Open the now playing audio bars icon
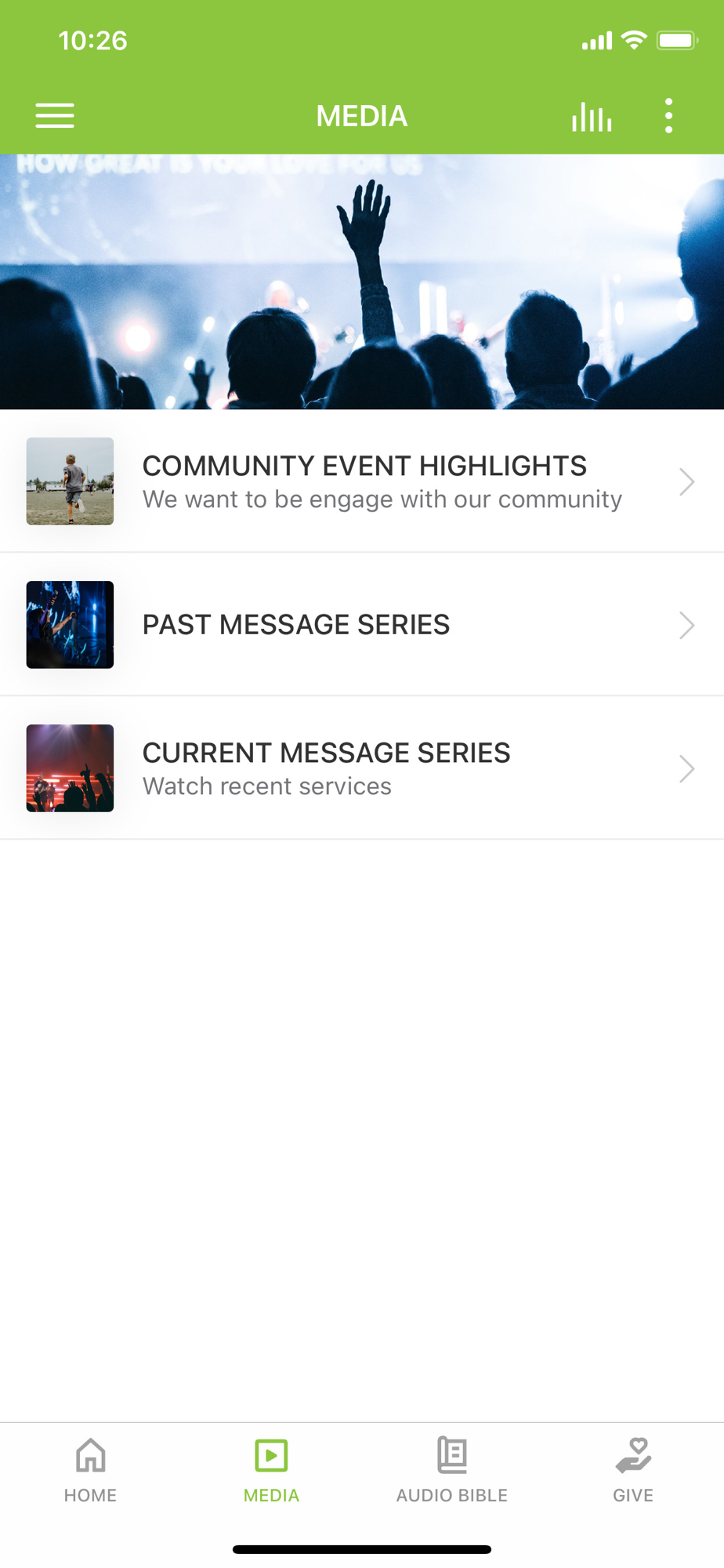This screenshot has width=724, height=1568. coord(592,116)
